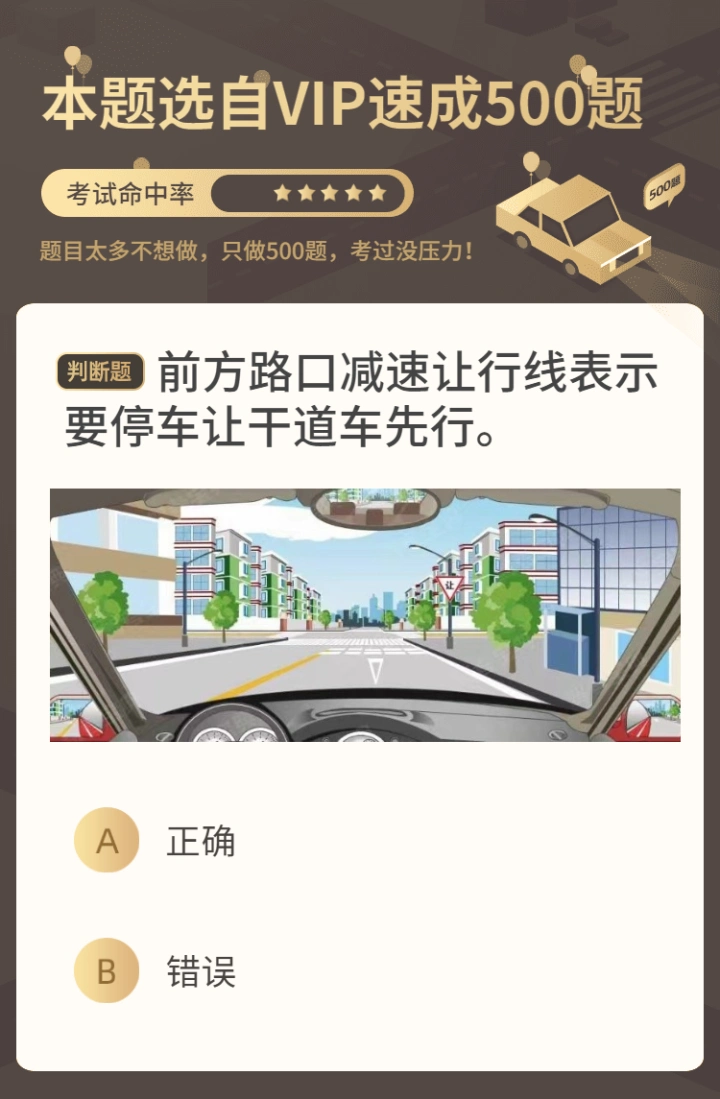Viewport: 720px width, 1099px height.
Task: Enlarge the intersection question image
Action: click(365, 615)
